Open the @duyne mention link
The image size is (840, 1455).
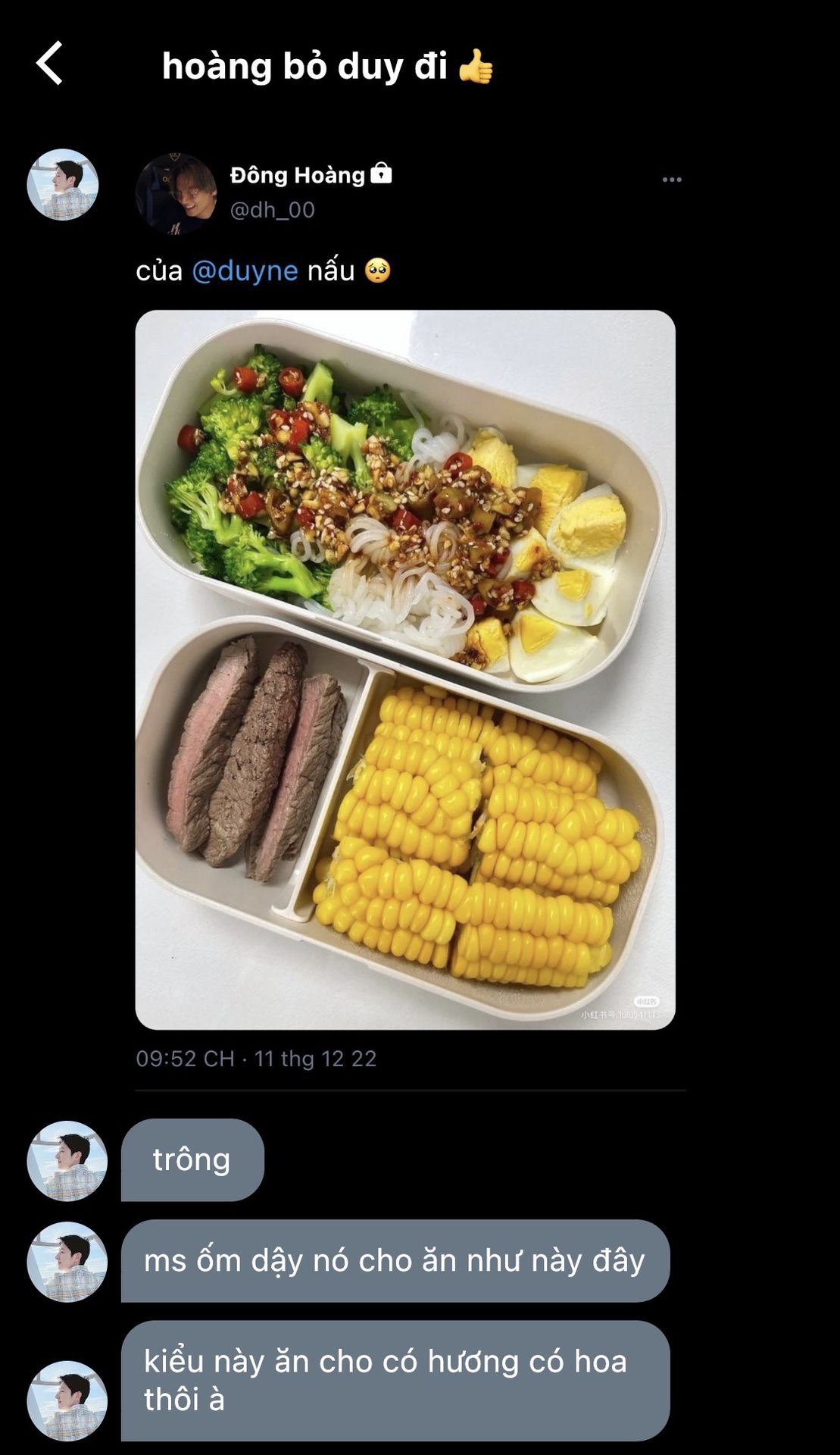pos(245,271)
